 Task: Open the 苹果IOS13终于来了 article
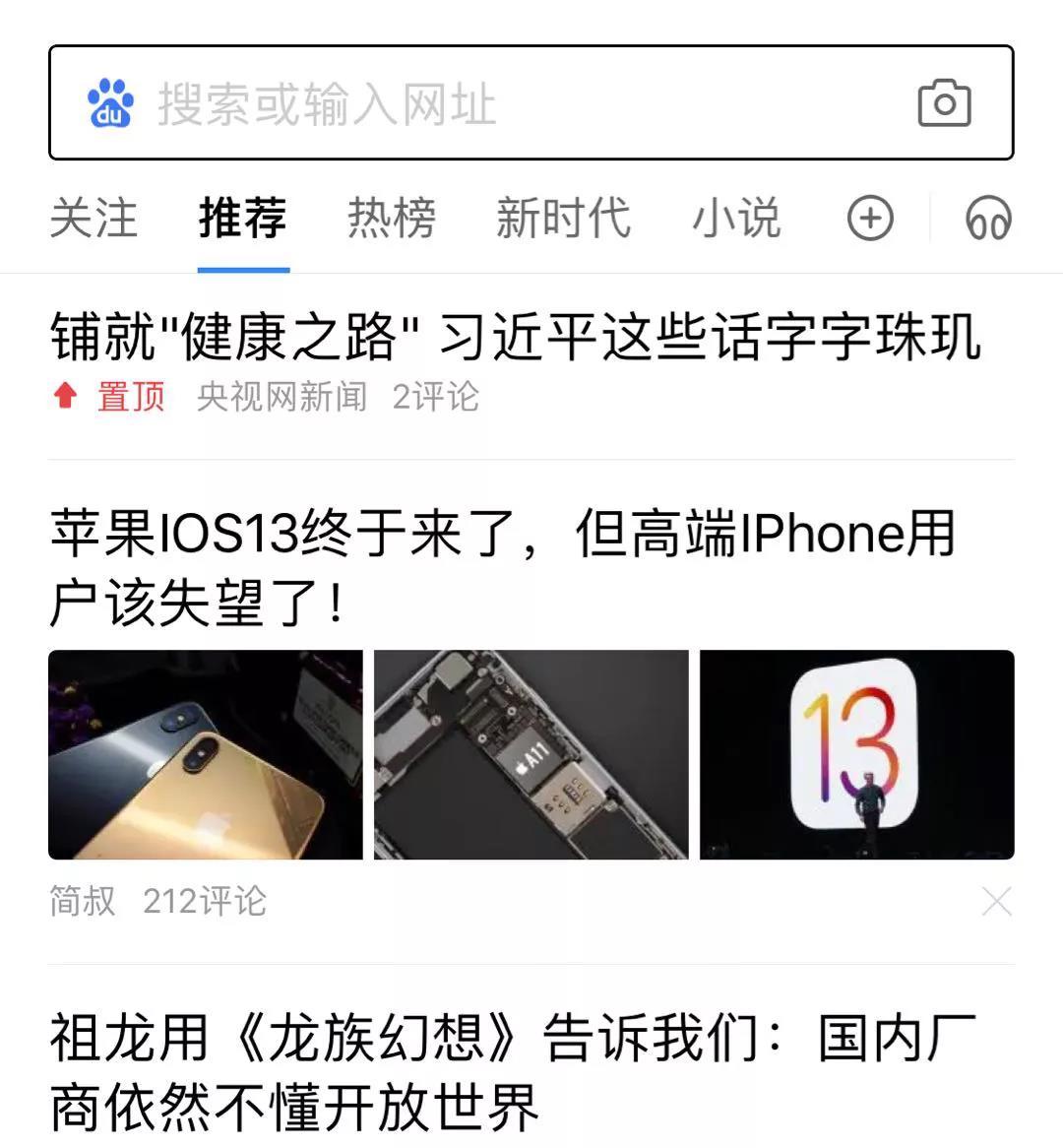coord(502,567)
